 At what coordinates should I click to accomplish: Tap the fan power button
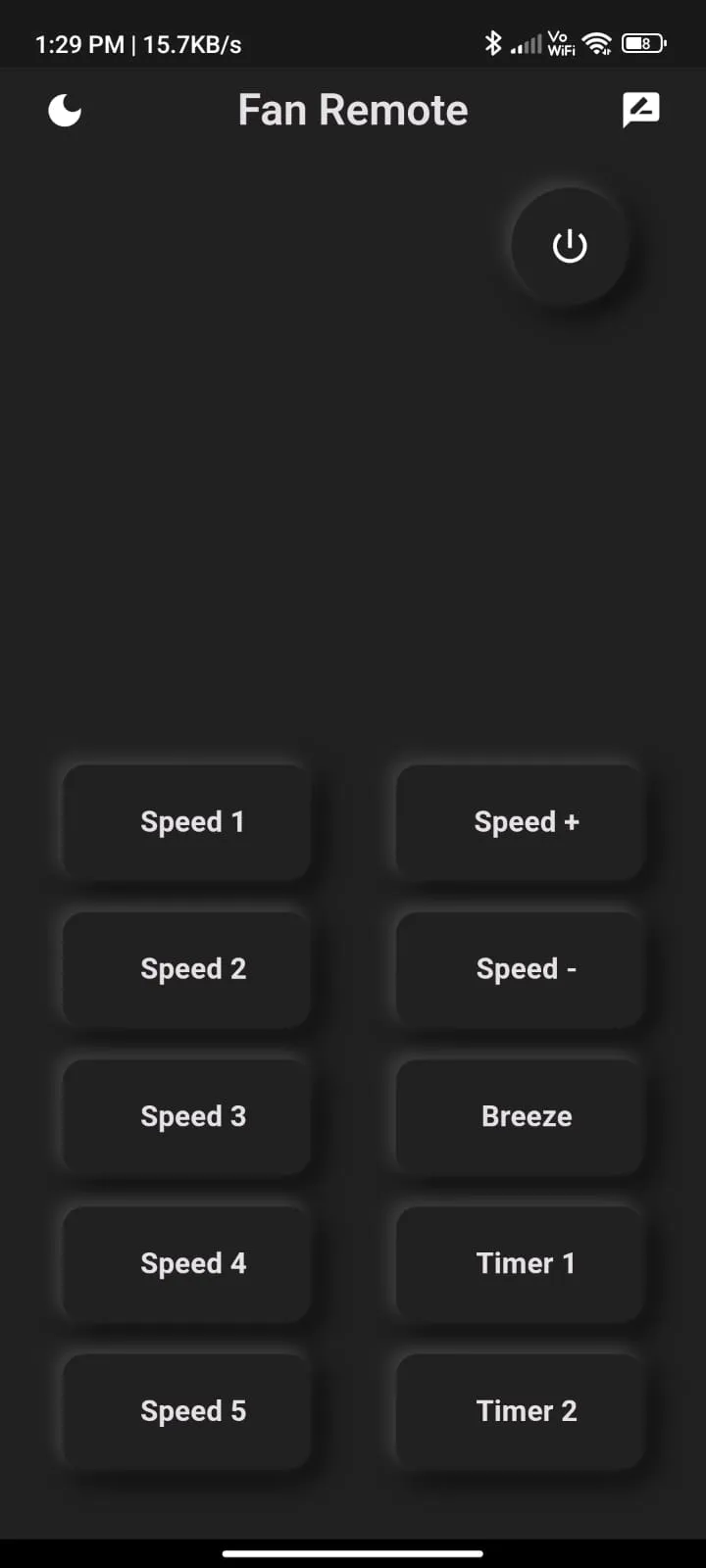570,246
